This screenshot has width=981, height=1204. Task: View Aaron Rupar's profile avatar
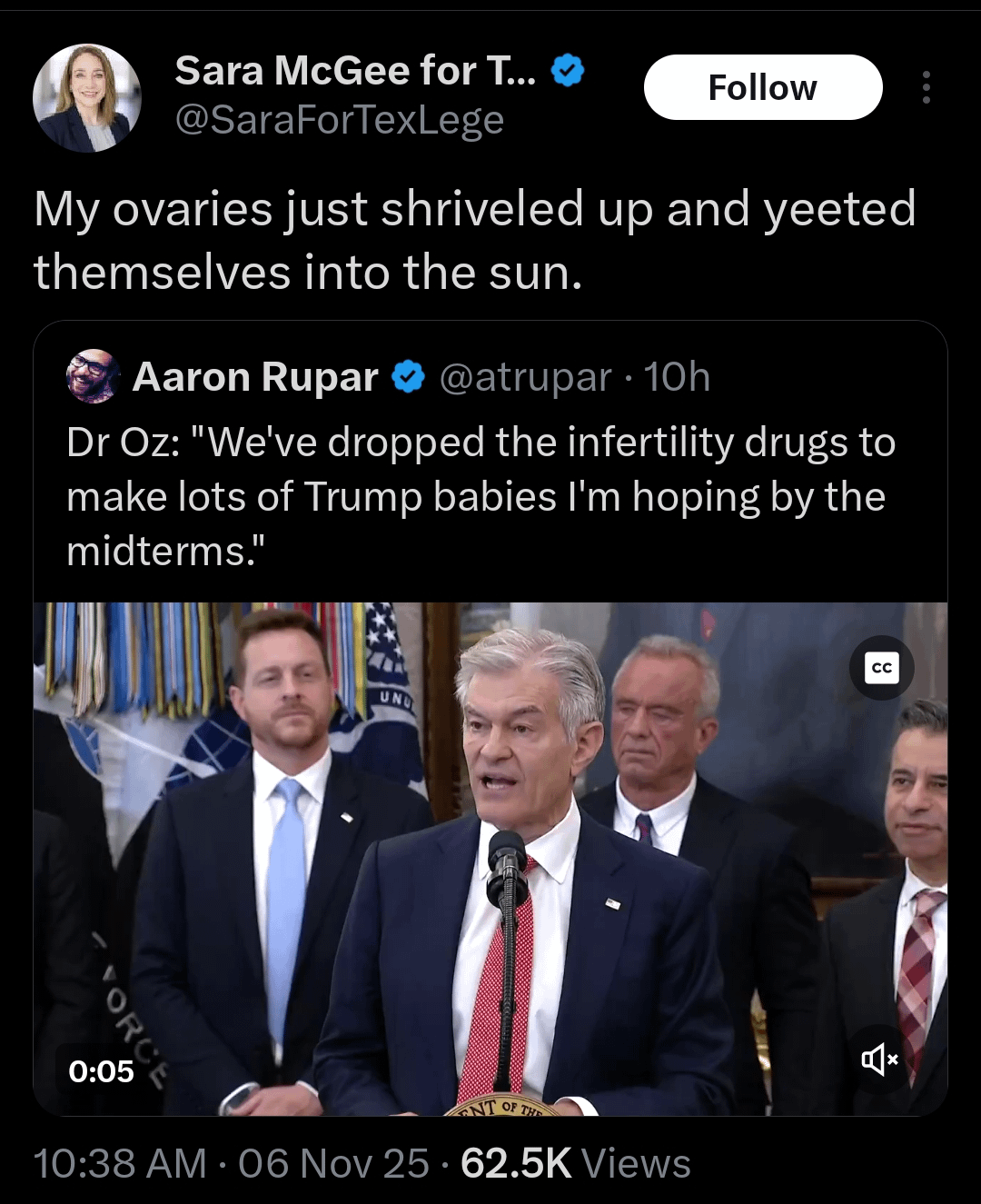(x=93, y=376)
